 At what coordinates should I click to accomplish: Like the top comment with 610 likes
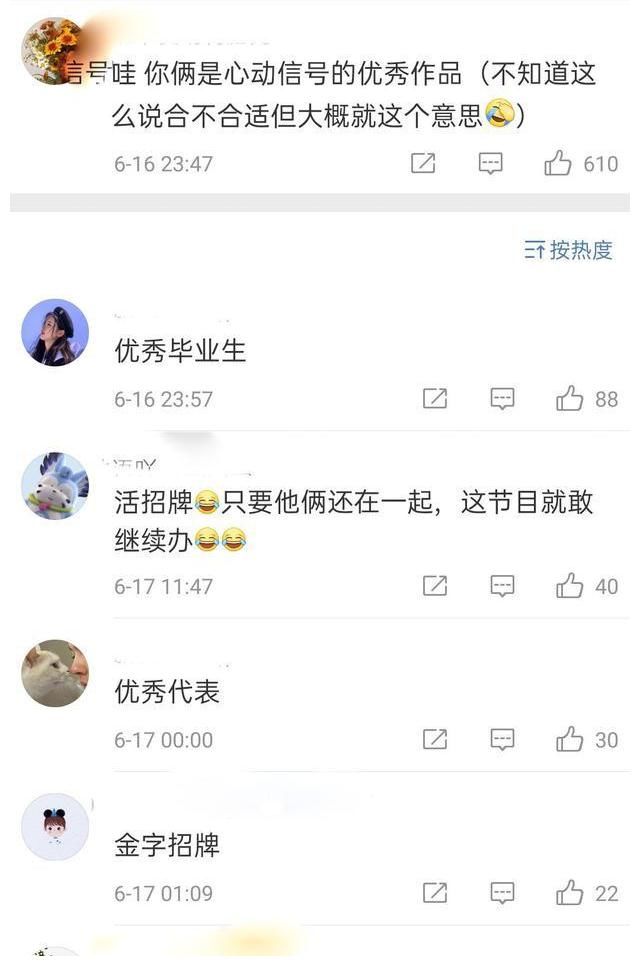[558, 164]
